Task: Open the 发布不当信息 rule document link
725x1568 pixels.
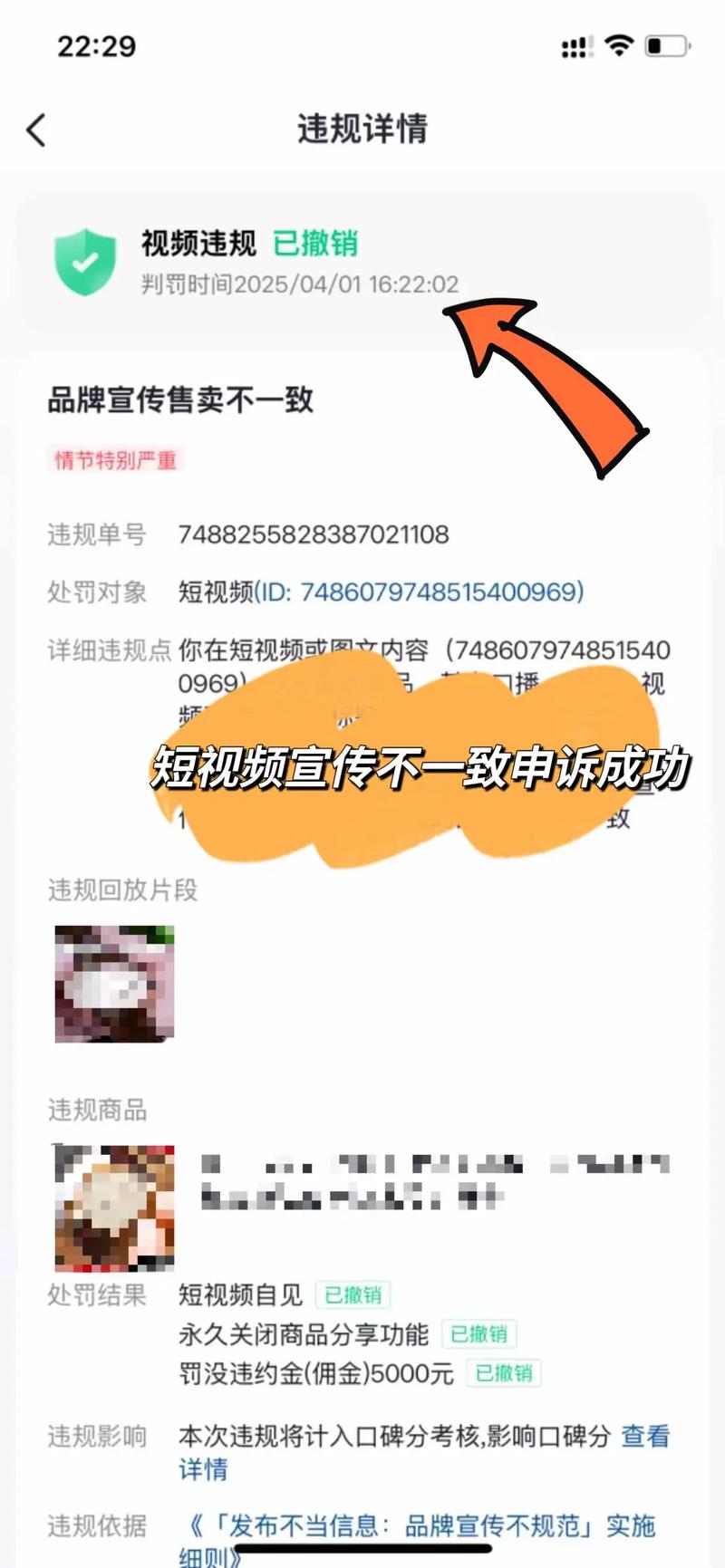Action: click(x=420, y=1525)
